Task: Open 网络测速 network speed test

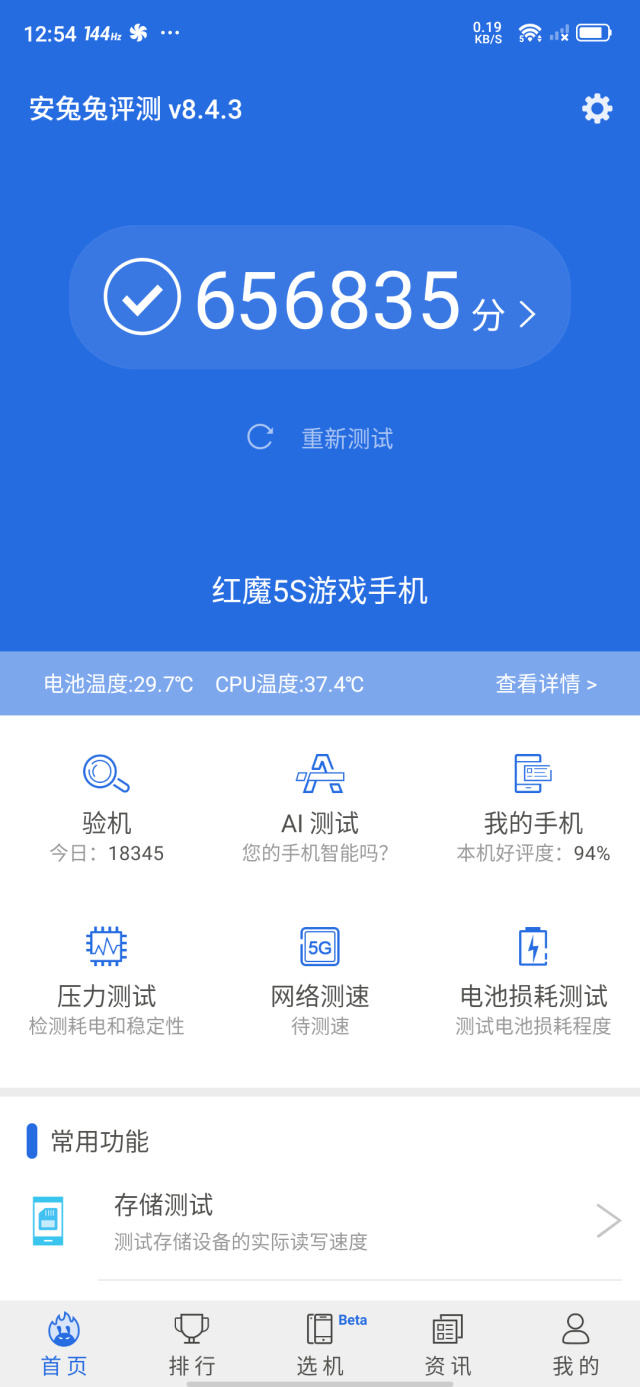Action: tap(320, 980)
